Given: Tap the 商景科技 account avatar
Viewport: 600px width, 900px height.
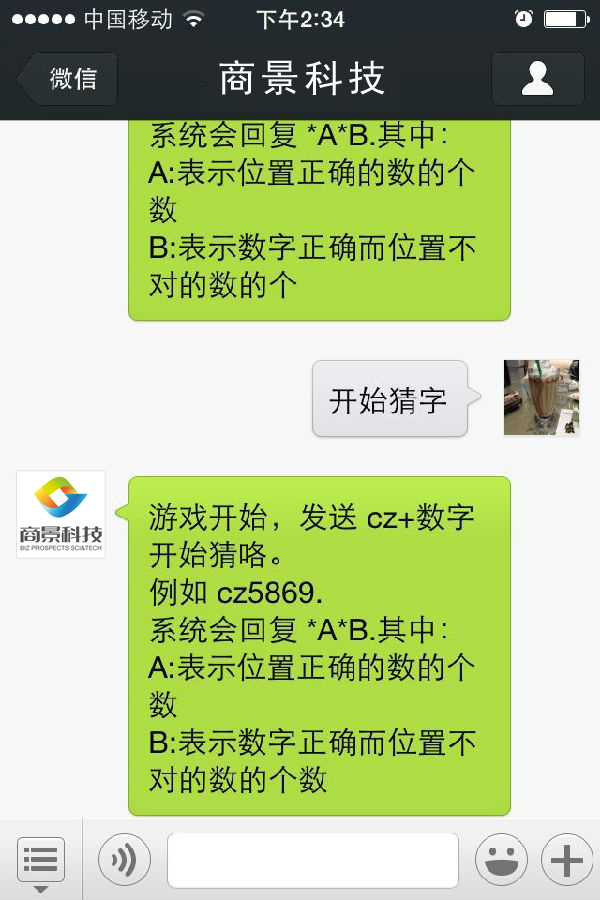Looking at the screenshot, I should (61, 514).
